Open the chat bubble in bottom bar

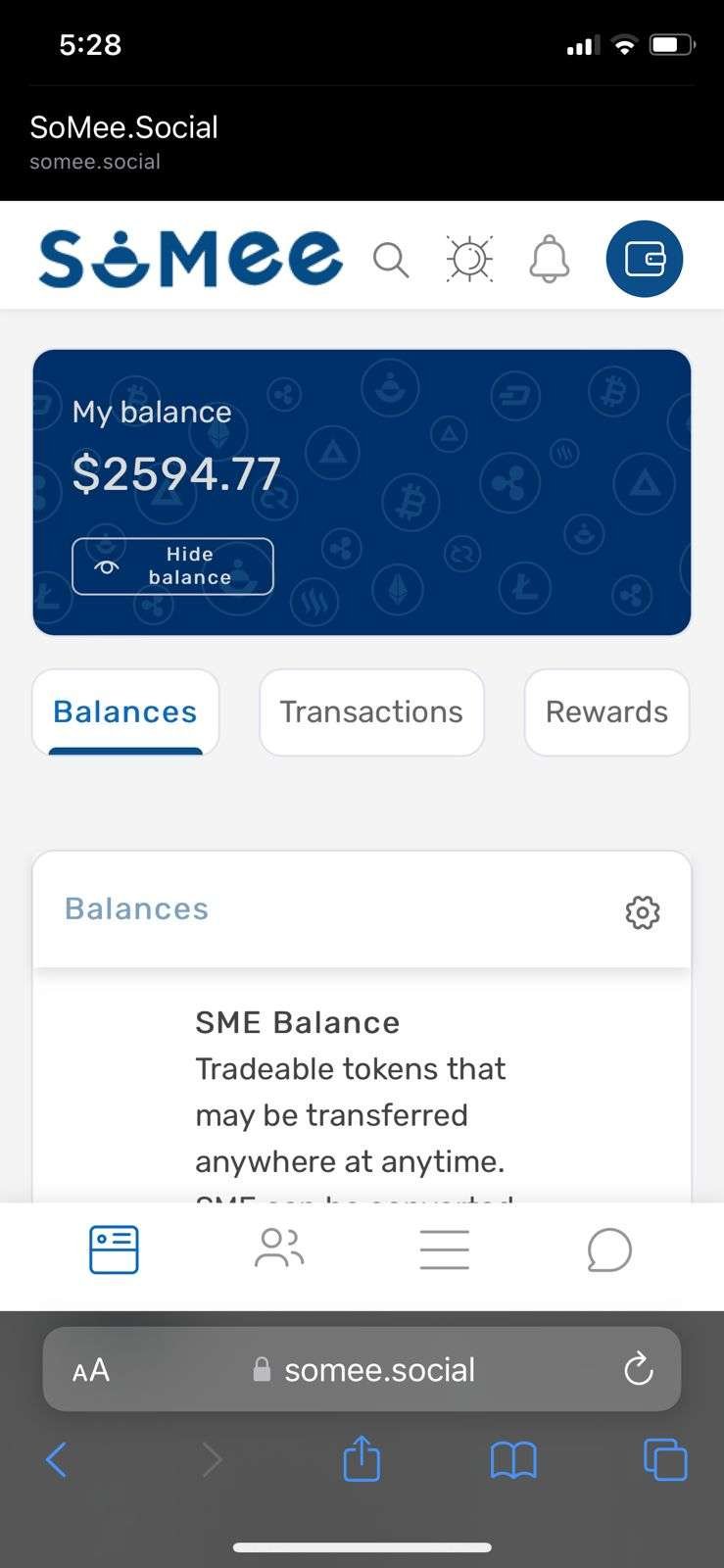click(609, 1249)
